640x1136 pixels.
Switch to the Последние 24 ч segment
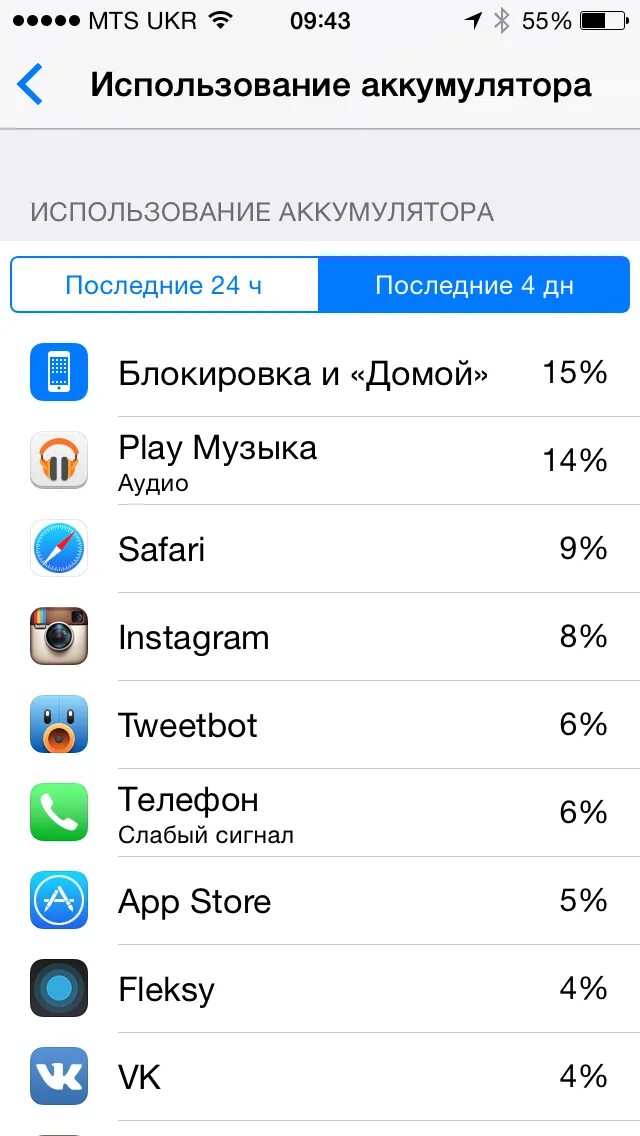[165, 285]
